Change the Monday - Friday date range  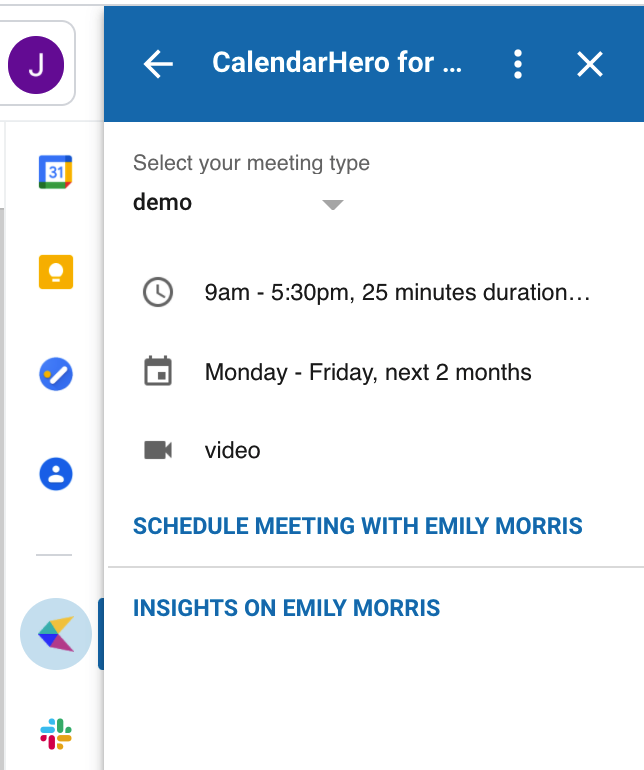368,373
